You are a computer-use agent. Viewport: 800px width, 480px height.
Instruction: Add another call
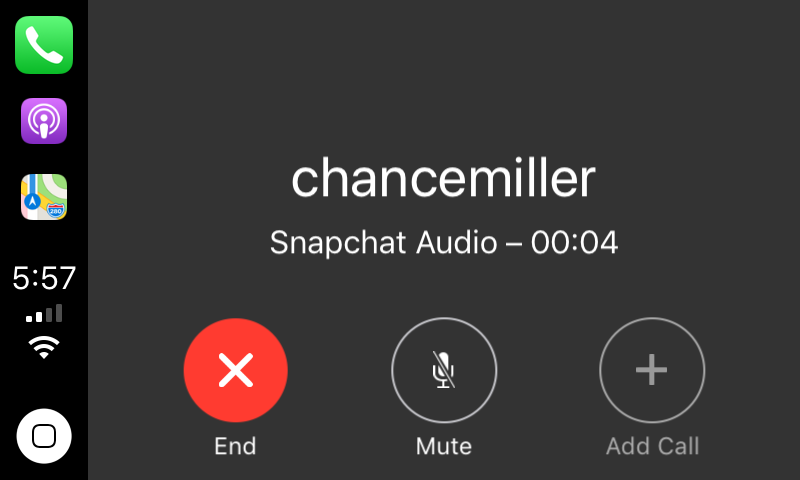(652, 371)
